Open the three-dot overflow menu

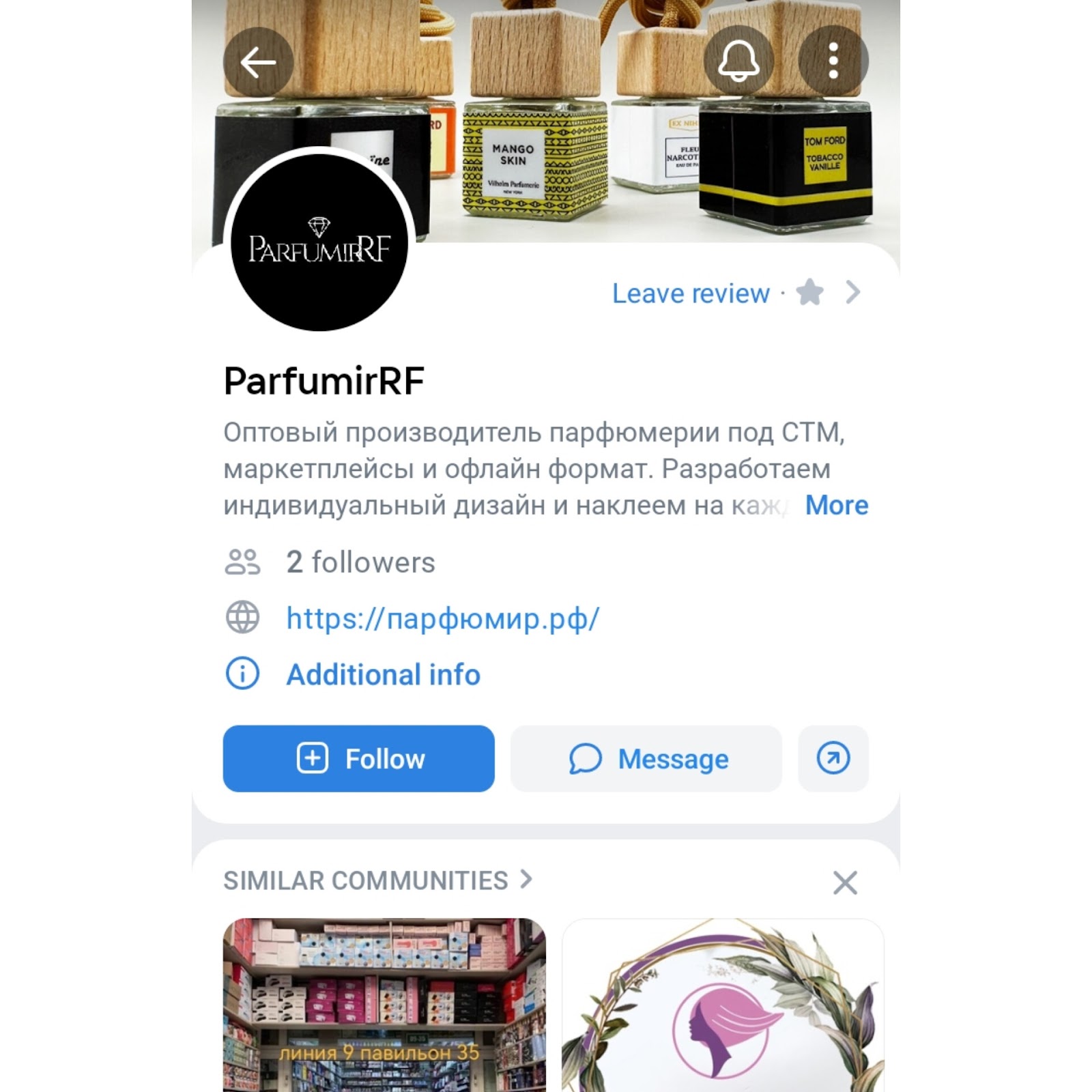coord(833,61)
